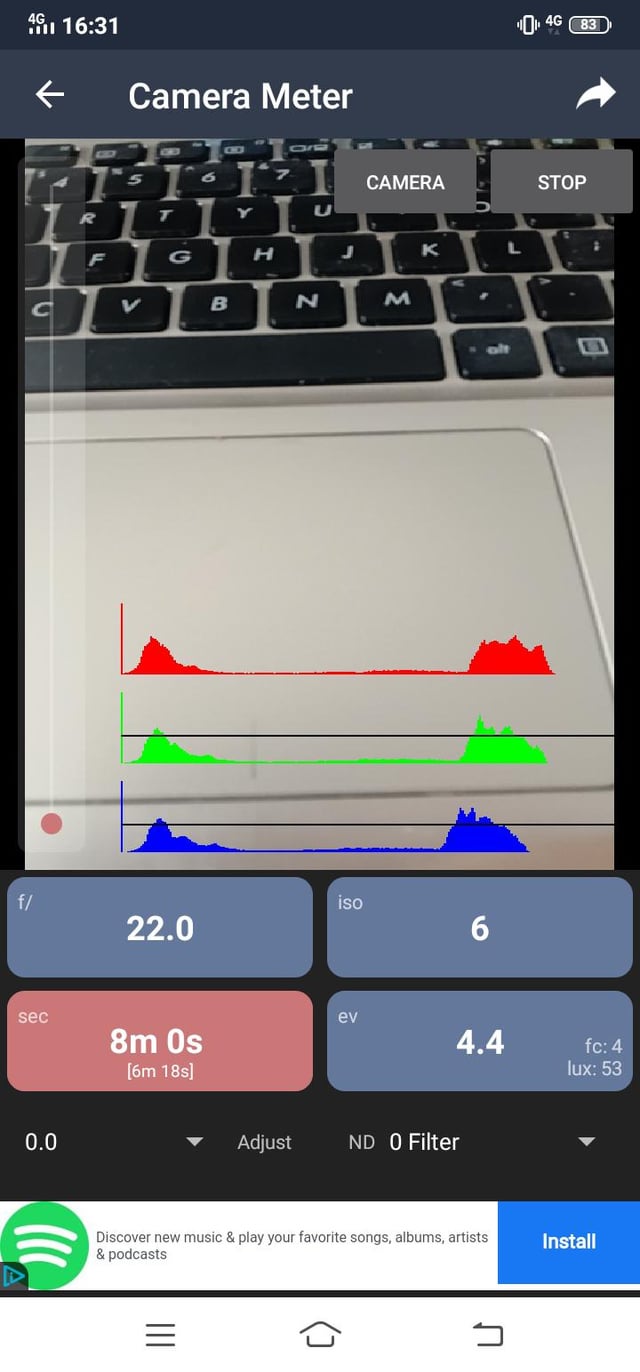Open the recent apps menu
This screenshot has width=640, height=1372.
[x=160, y=1334]
